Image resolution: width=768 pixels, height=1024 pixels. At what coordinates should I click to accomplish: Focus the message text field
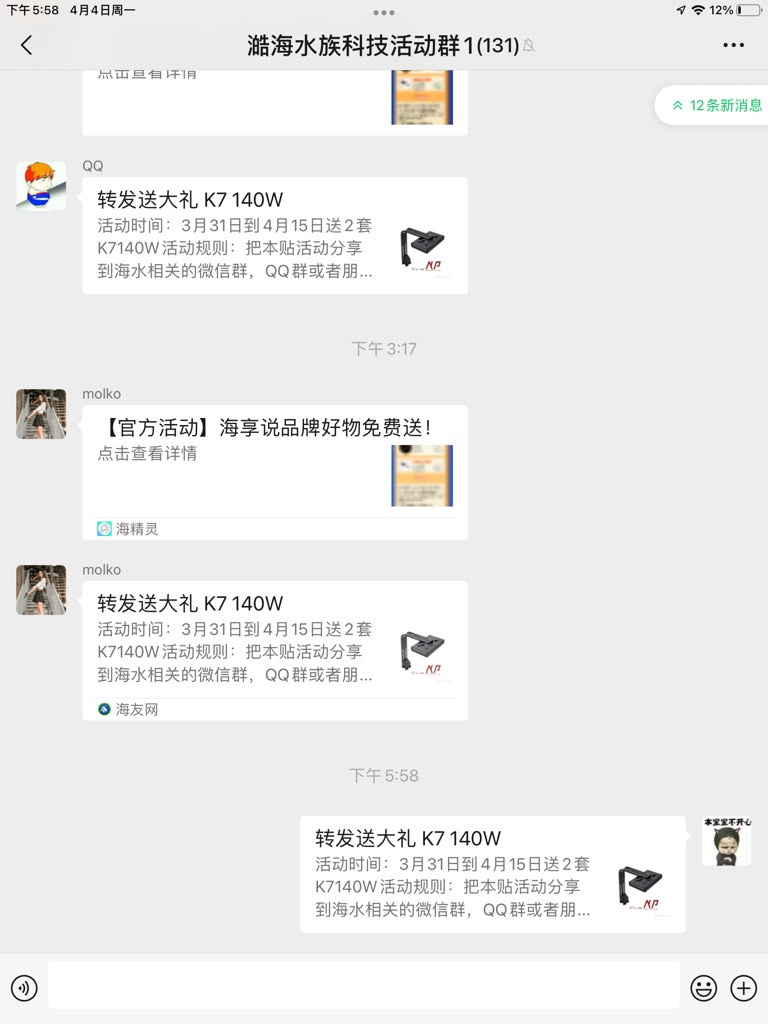(x=363, y=987)
